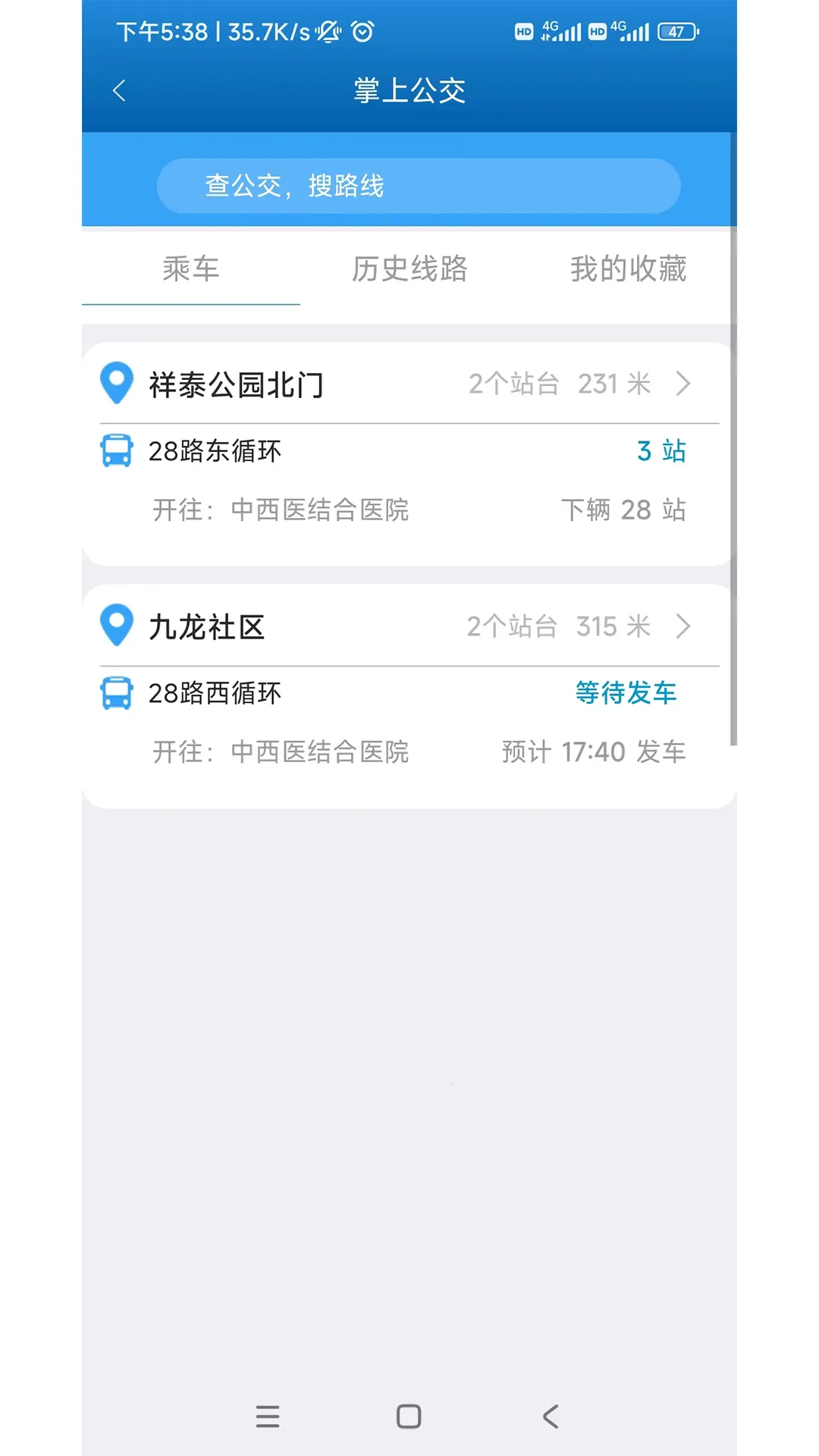Click the location pin icon for 祥泰公园北门

click(x=115, y=384)
